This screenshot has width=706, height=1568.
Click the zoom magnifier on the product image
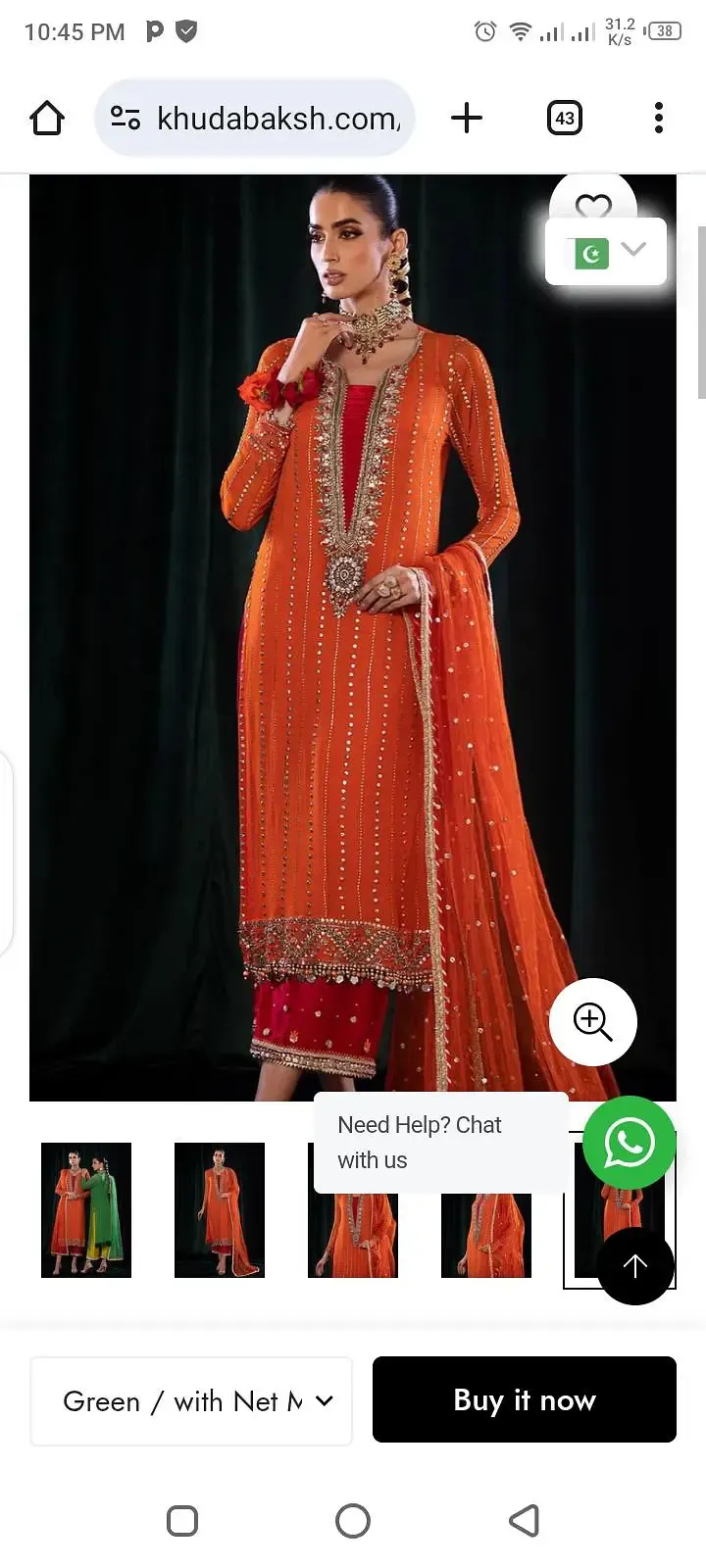click(592, 1022)
